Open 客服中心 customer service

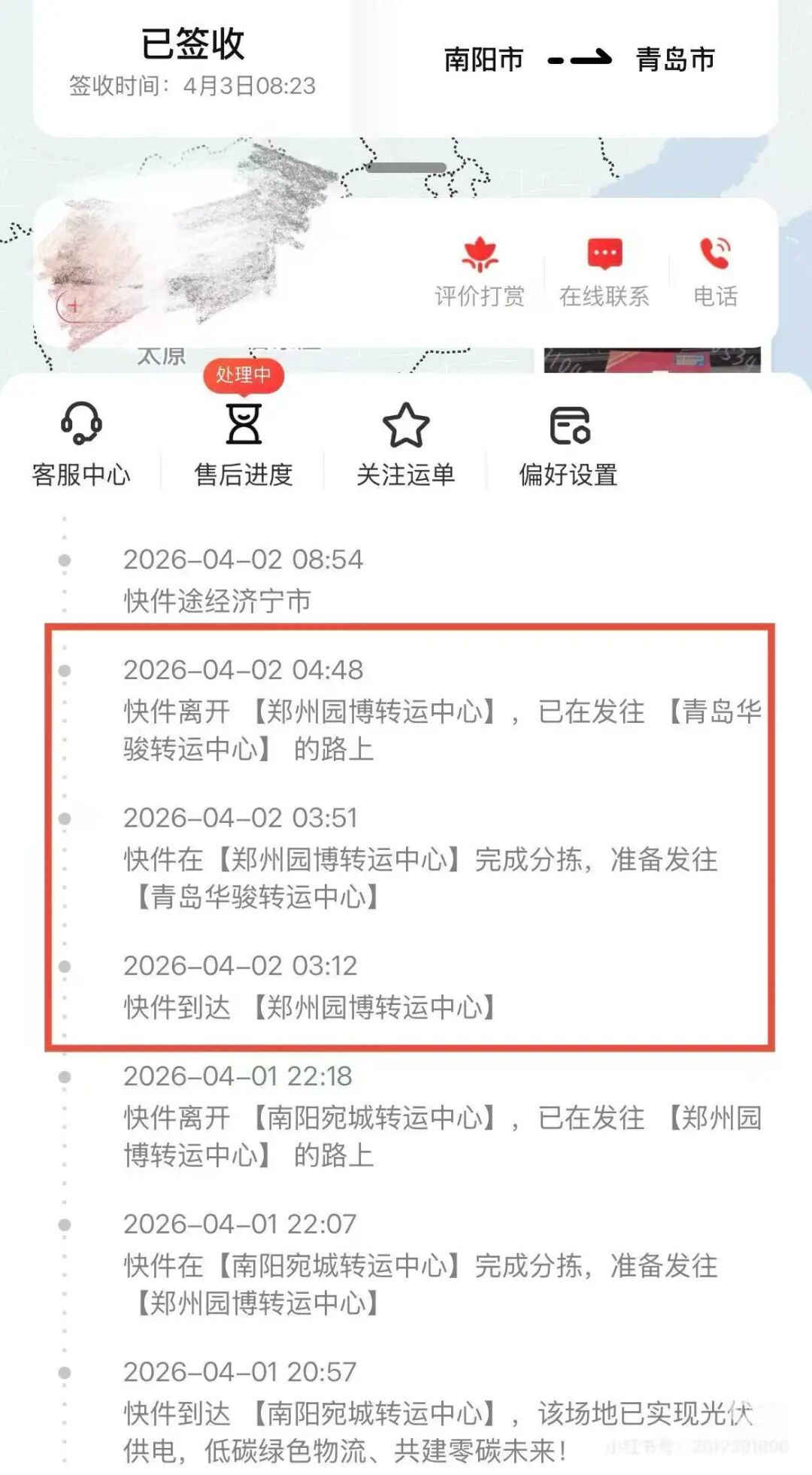[x=81, y=444]
